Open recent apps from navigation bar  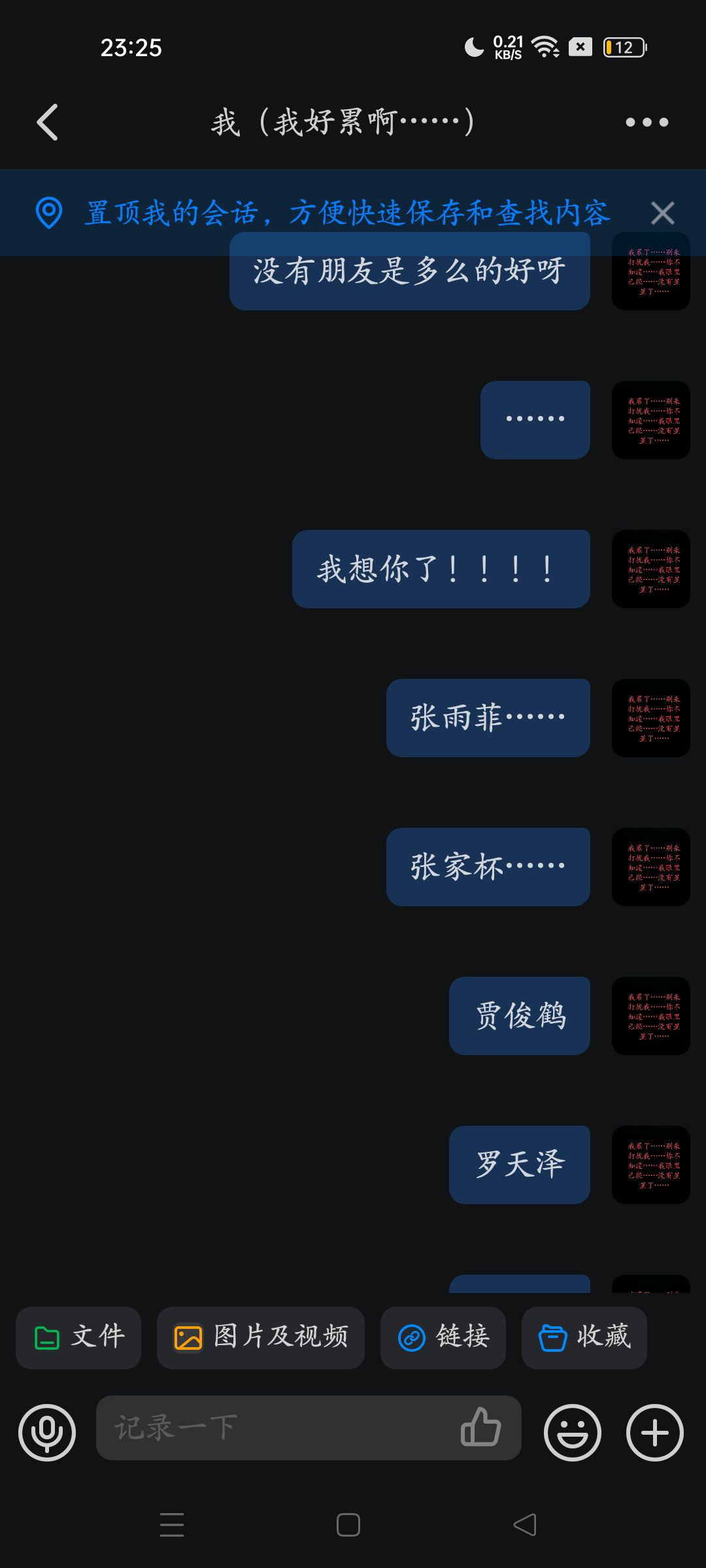[x=172, y=1525]
